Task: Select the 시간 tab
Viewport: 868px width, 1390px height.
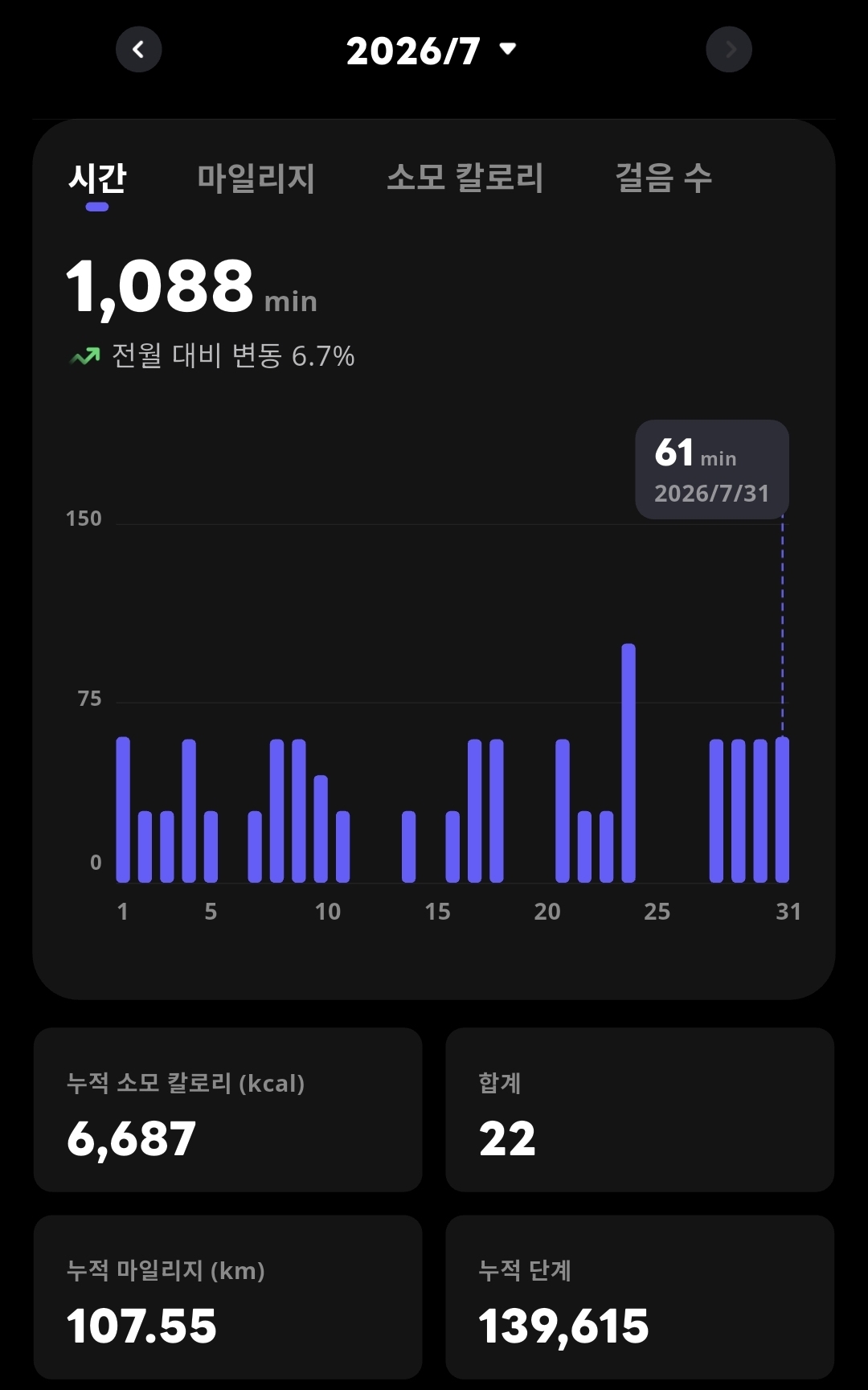Action: click(x=97, y=178)
